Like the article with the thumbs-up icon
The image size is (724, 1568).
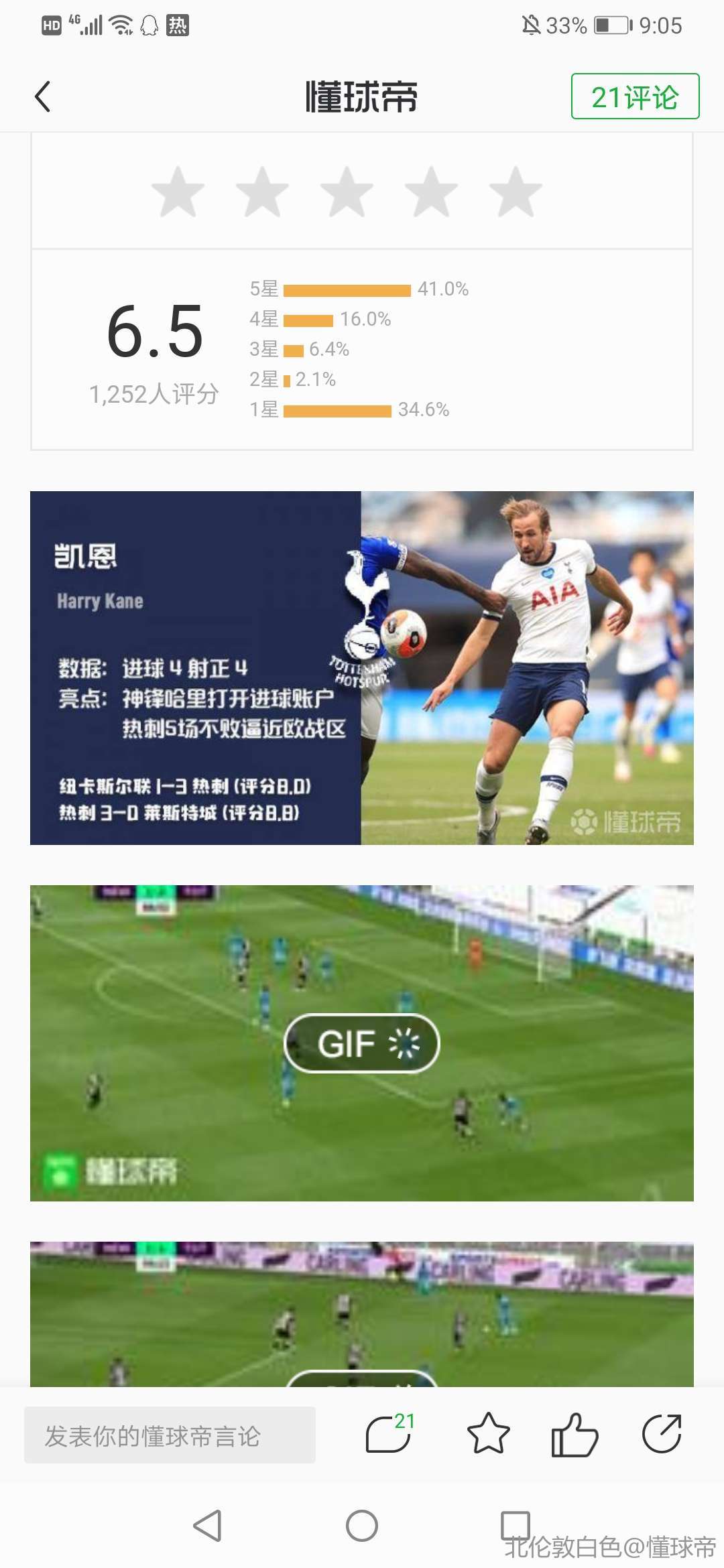(574, 1434)
